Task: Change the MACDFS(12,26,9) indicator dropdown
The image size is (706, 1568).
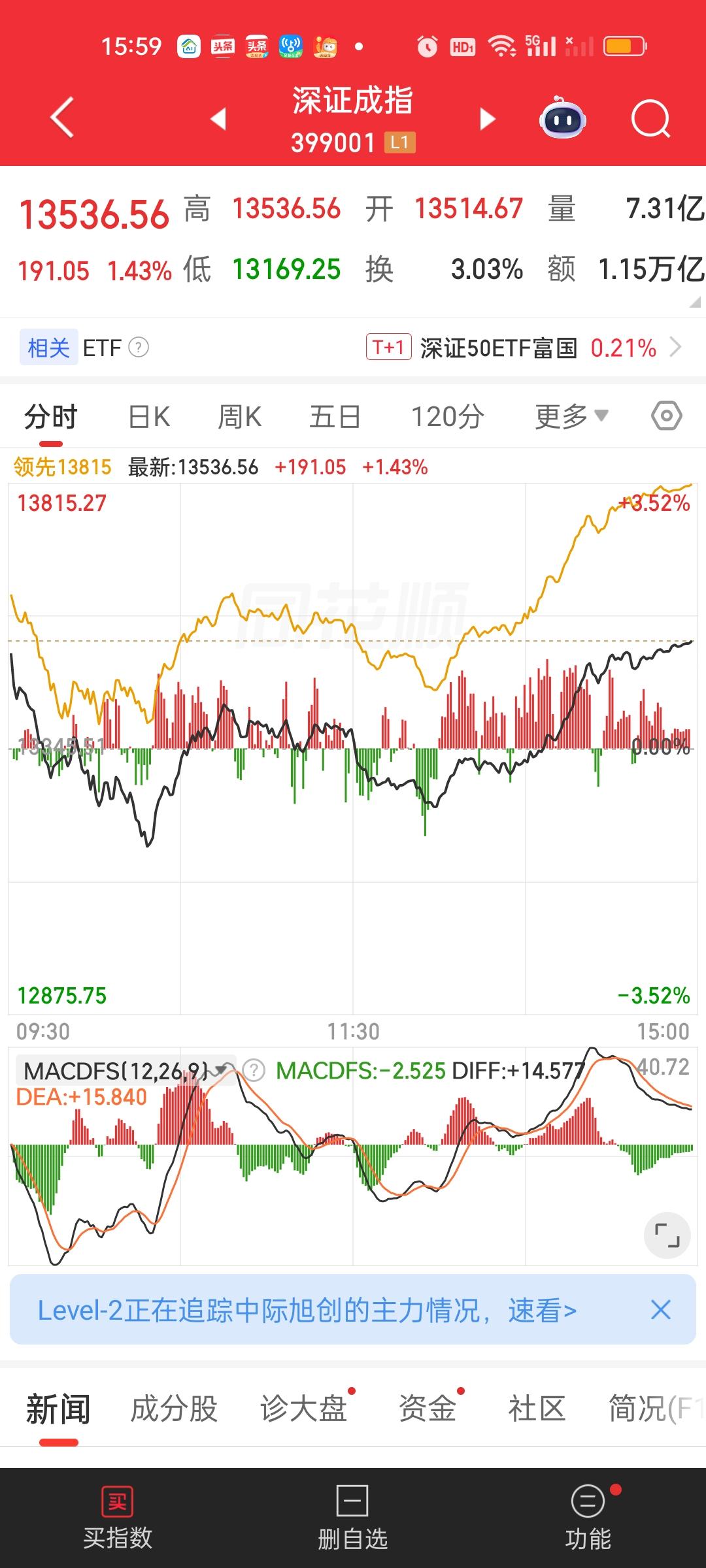Action: (124, 1071)
